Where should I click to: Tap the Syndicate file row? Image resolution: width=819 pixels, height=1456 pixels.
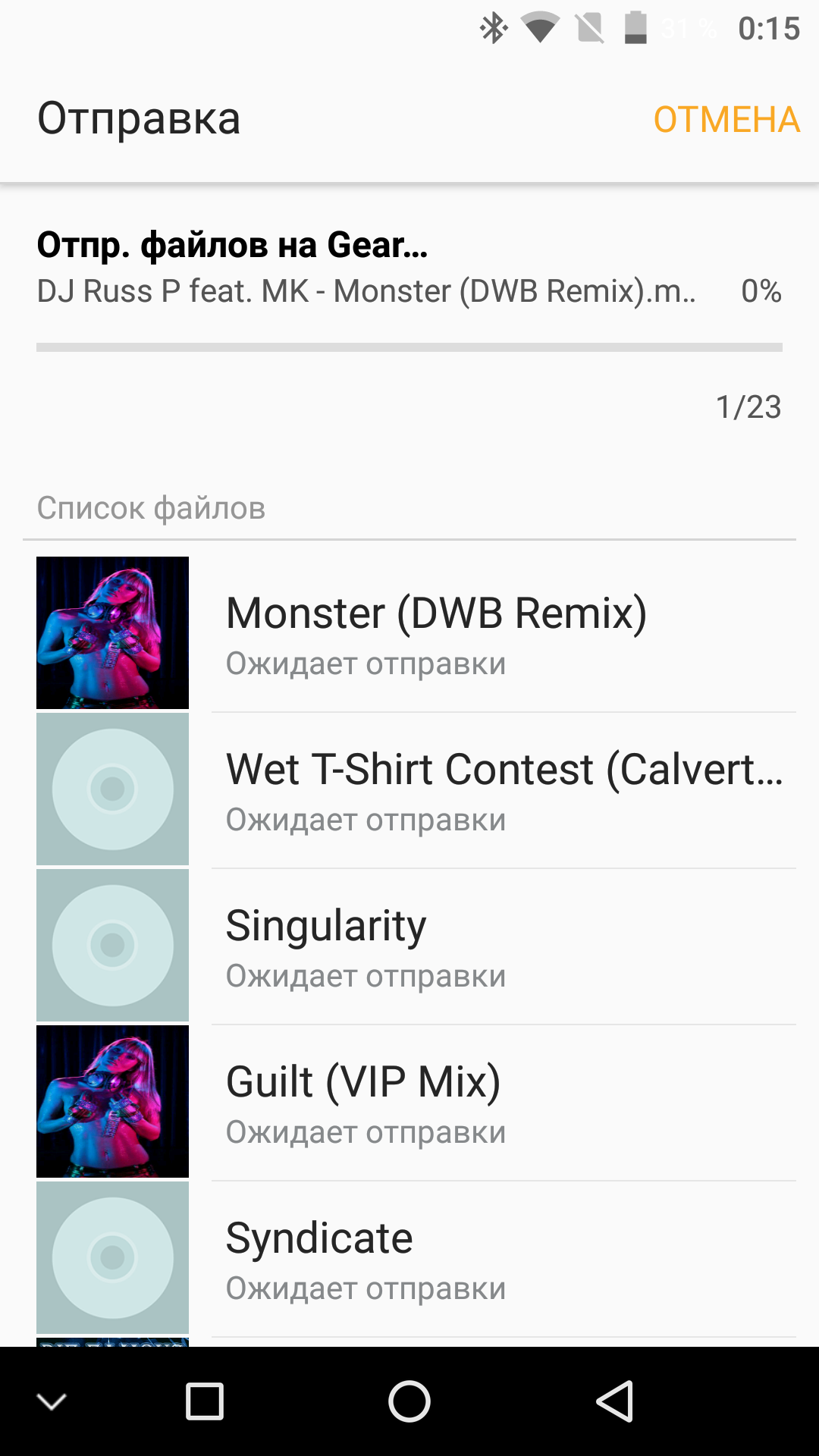click(409, 1258)
